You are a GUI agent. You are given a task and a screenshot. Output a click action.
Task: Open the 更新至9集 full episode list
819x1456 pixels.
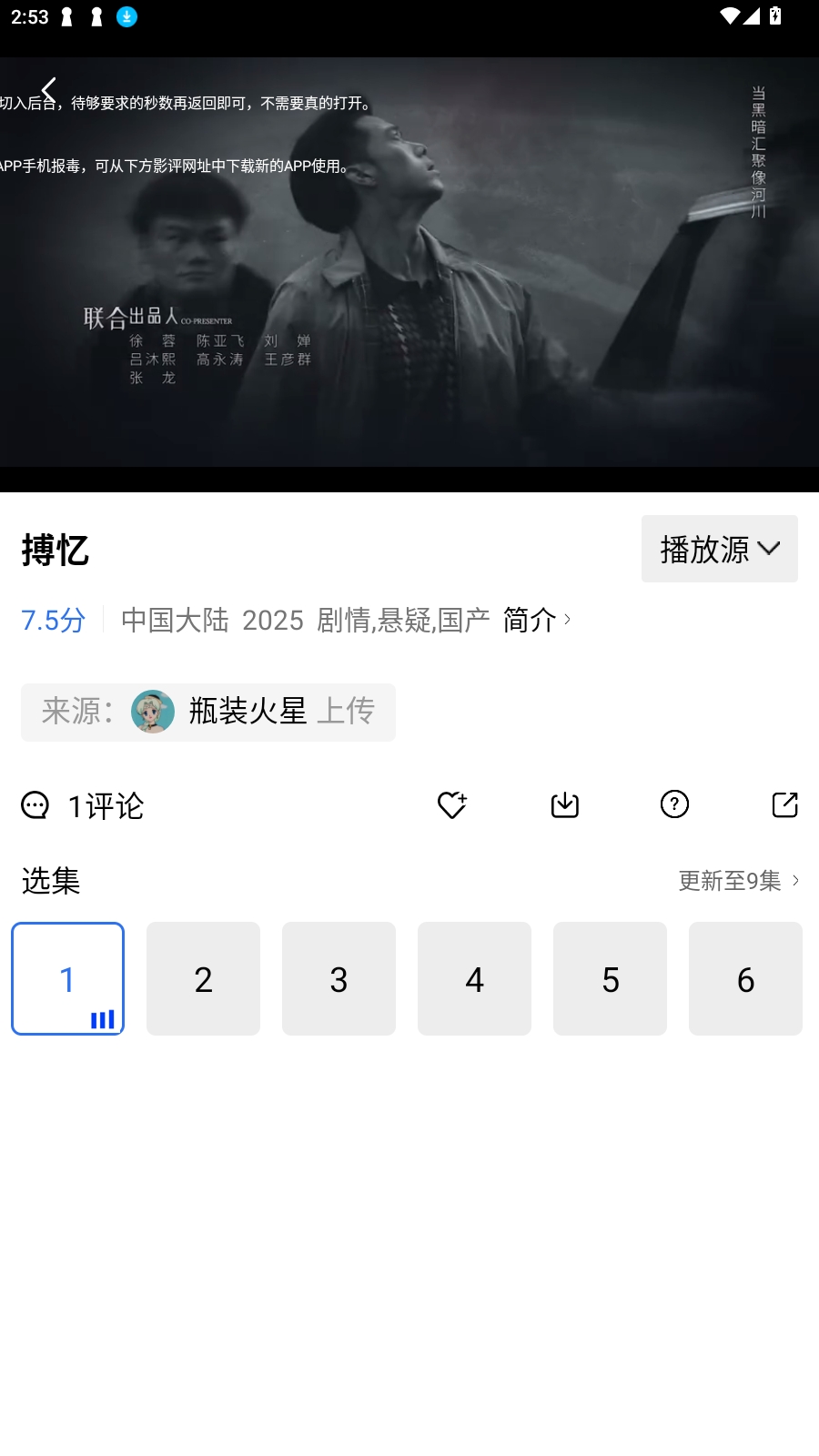pyautogui.click(x=738, y=880)
